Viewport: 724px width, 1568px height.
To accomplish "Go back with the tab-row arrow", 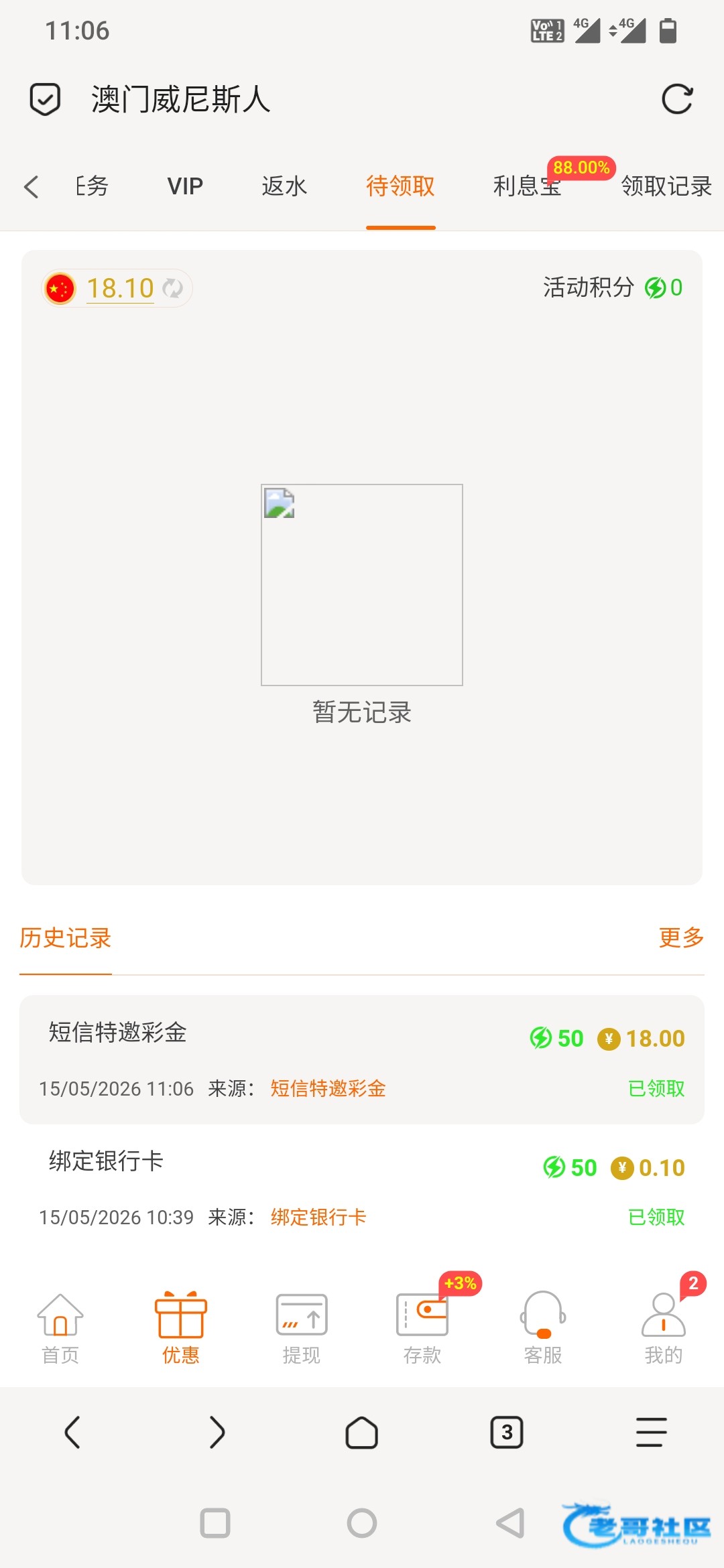I will [31, 186].
